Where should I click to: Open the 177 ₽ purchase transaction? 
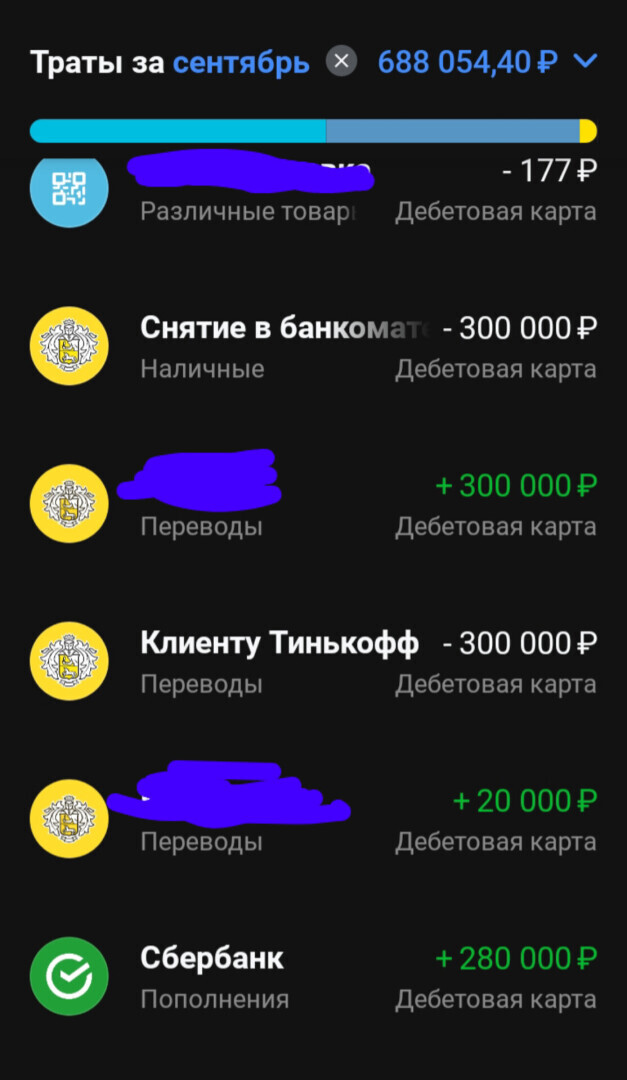click(x=313, y=190)
